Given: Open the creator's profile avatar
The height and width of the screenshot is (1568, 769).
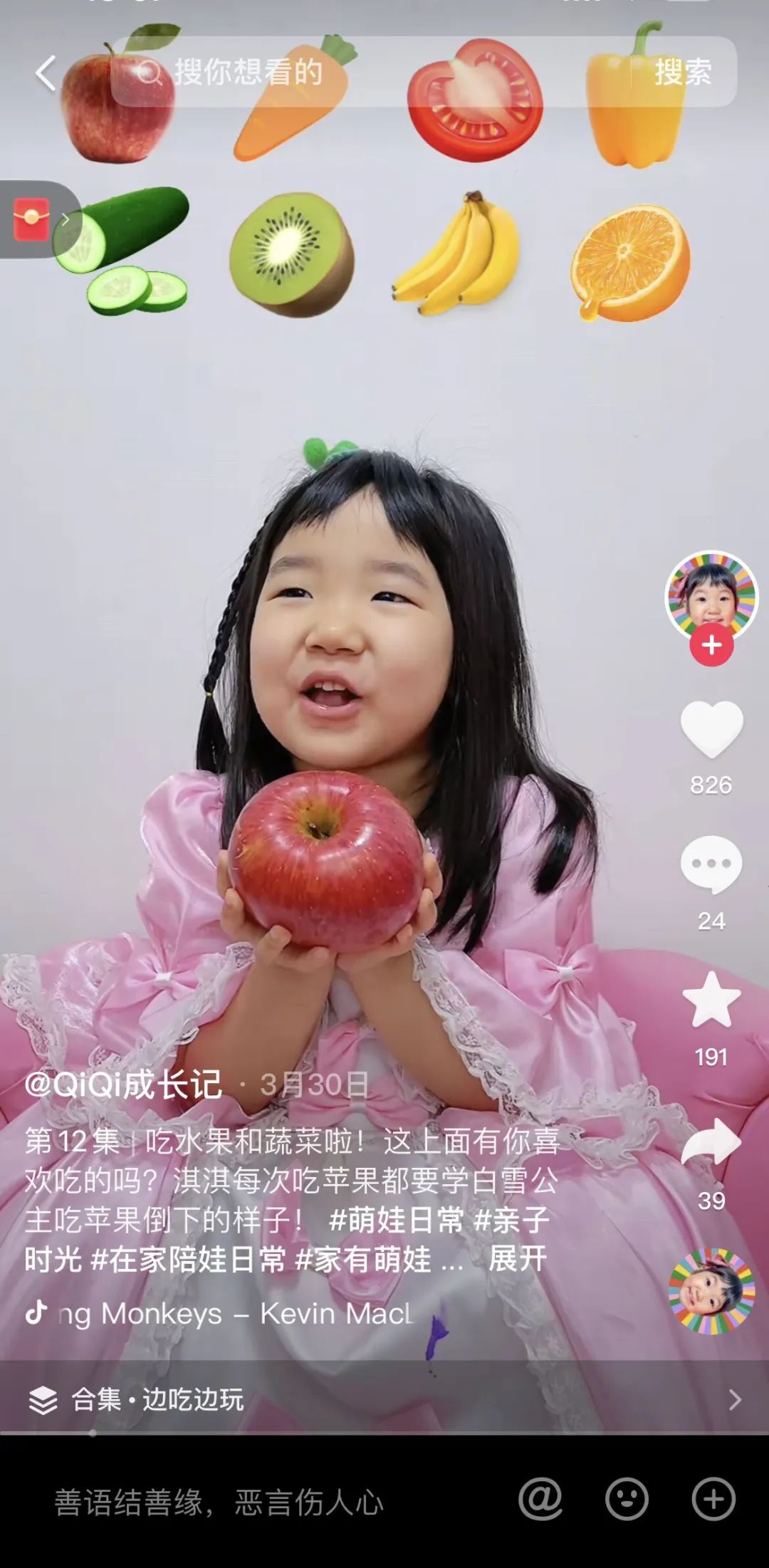Looking at the screenshot, I should [711, 595].
